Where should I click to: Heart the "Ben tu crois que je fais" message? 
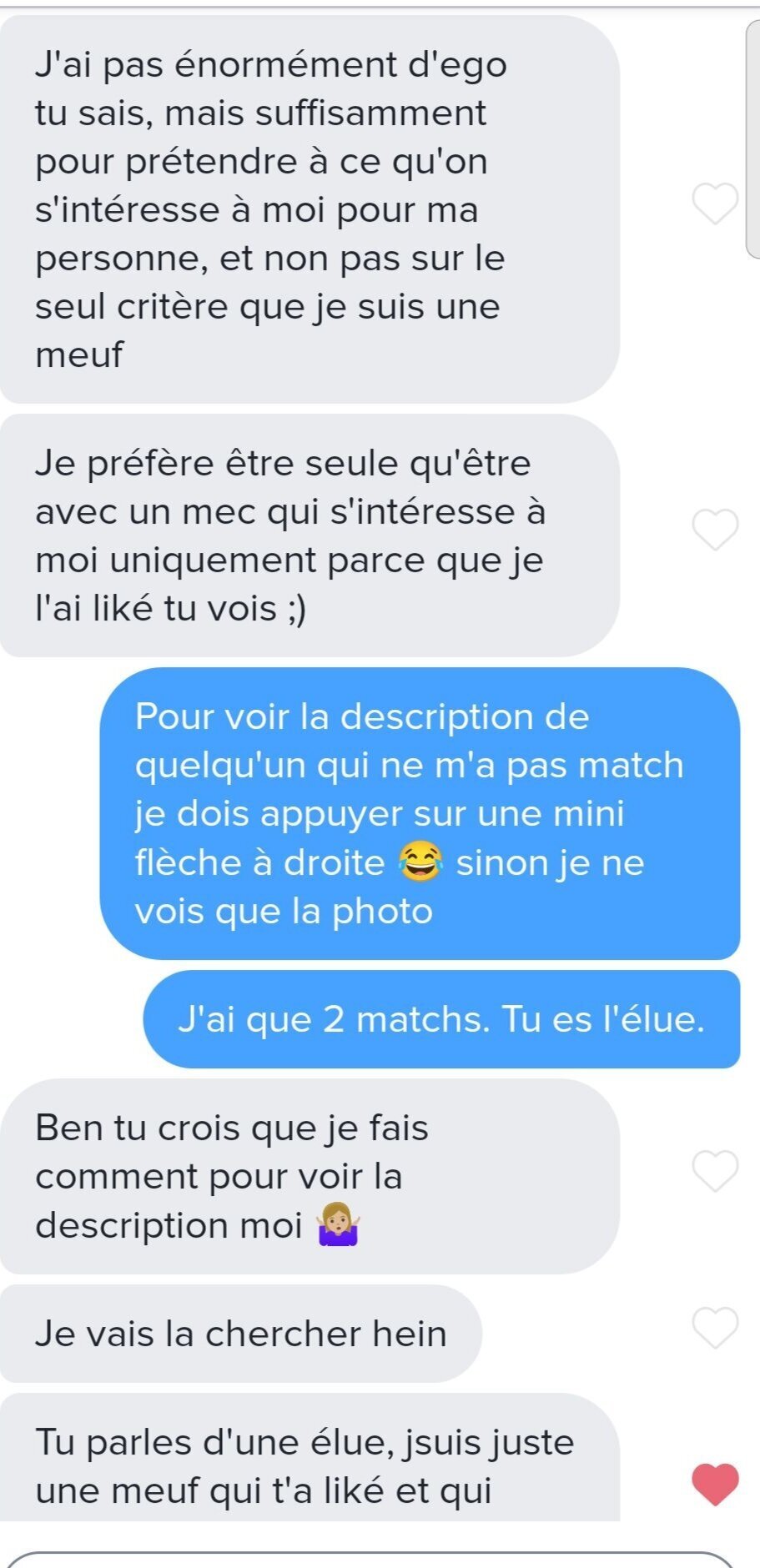coord(716,1170)
